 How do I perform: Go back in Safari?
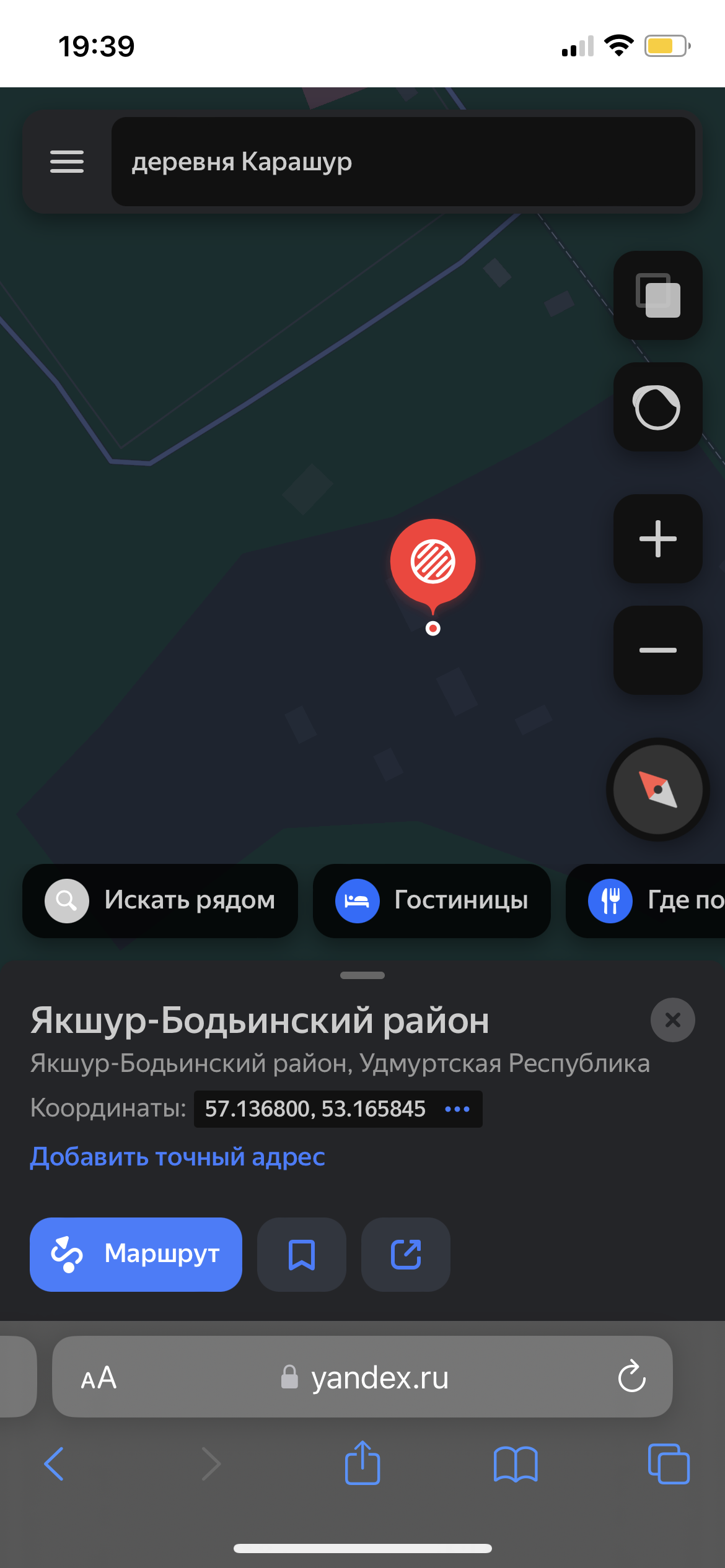pyautogui.click(x=54, y=1464)
